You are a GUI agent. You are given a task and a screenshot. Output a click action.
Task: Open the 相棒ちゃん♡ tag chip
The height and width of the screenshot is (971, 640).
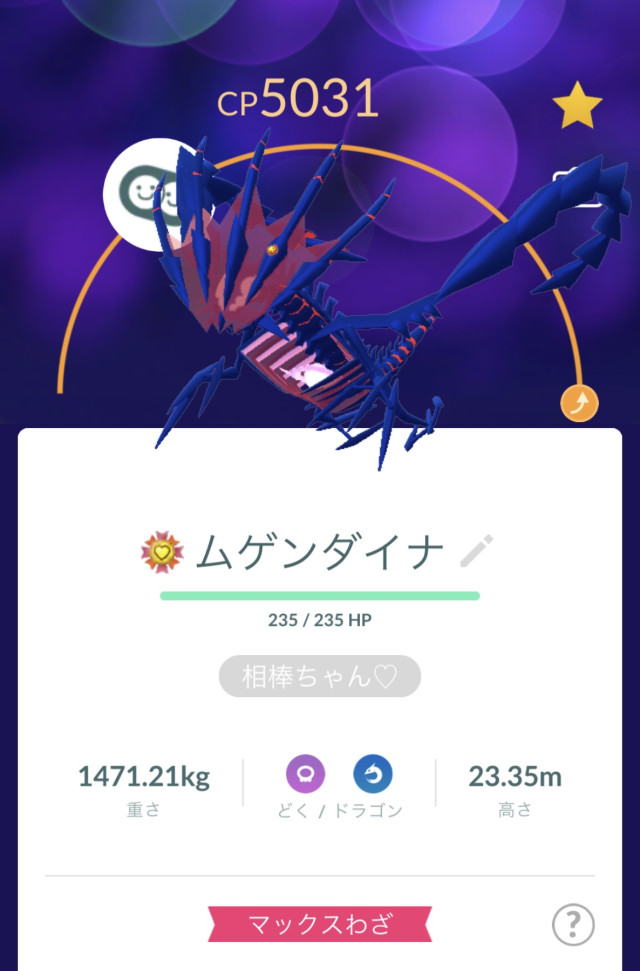pyautogui.click(x=320, y=677)
